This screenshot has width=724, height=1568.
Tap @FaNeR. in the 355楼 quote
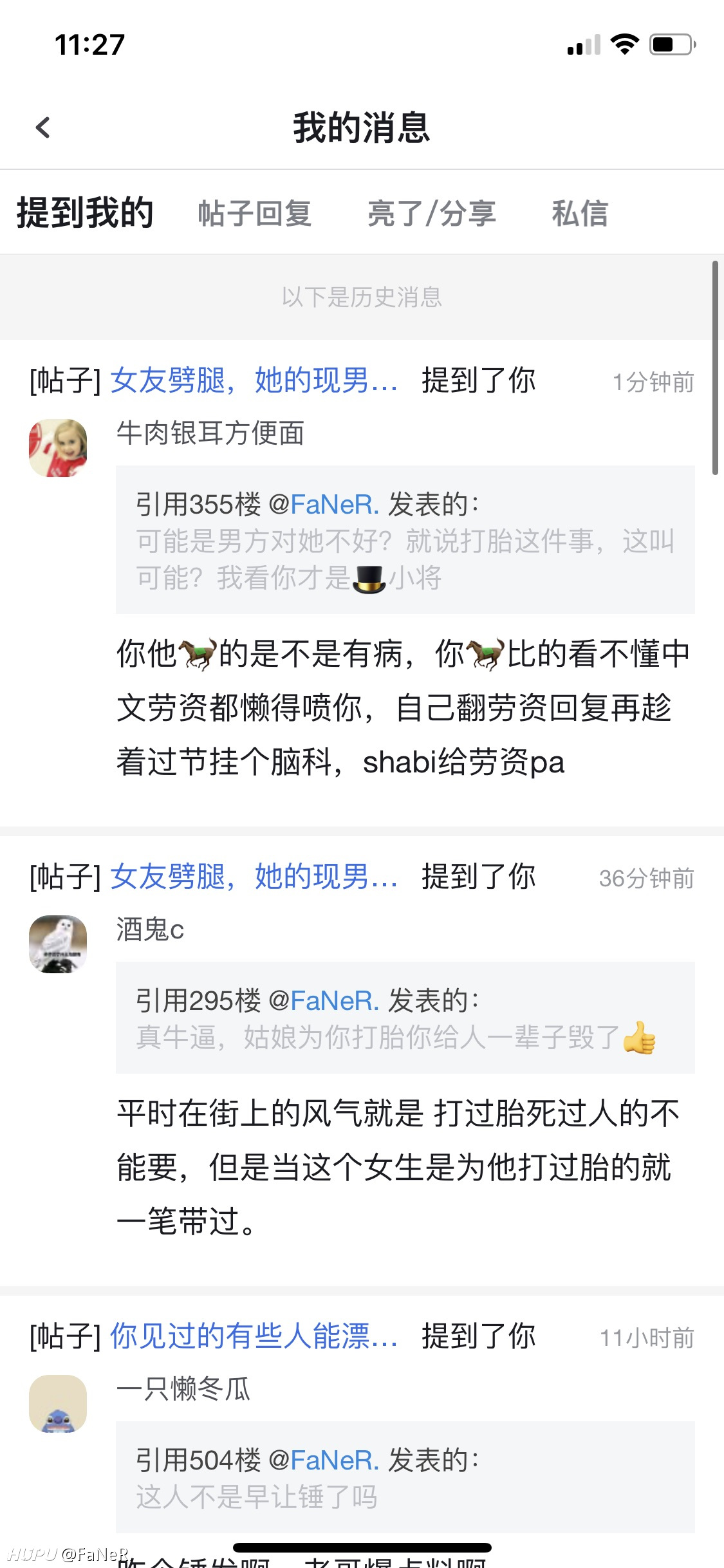pos(324,505)
